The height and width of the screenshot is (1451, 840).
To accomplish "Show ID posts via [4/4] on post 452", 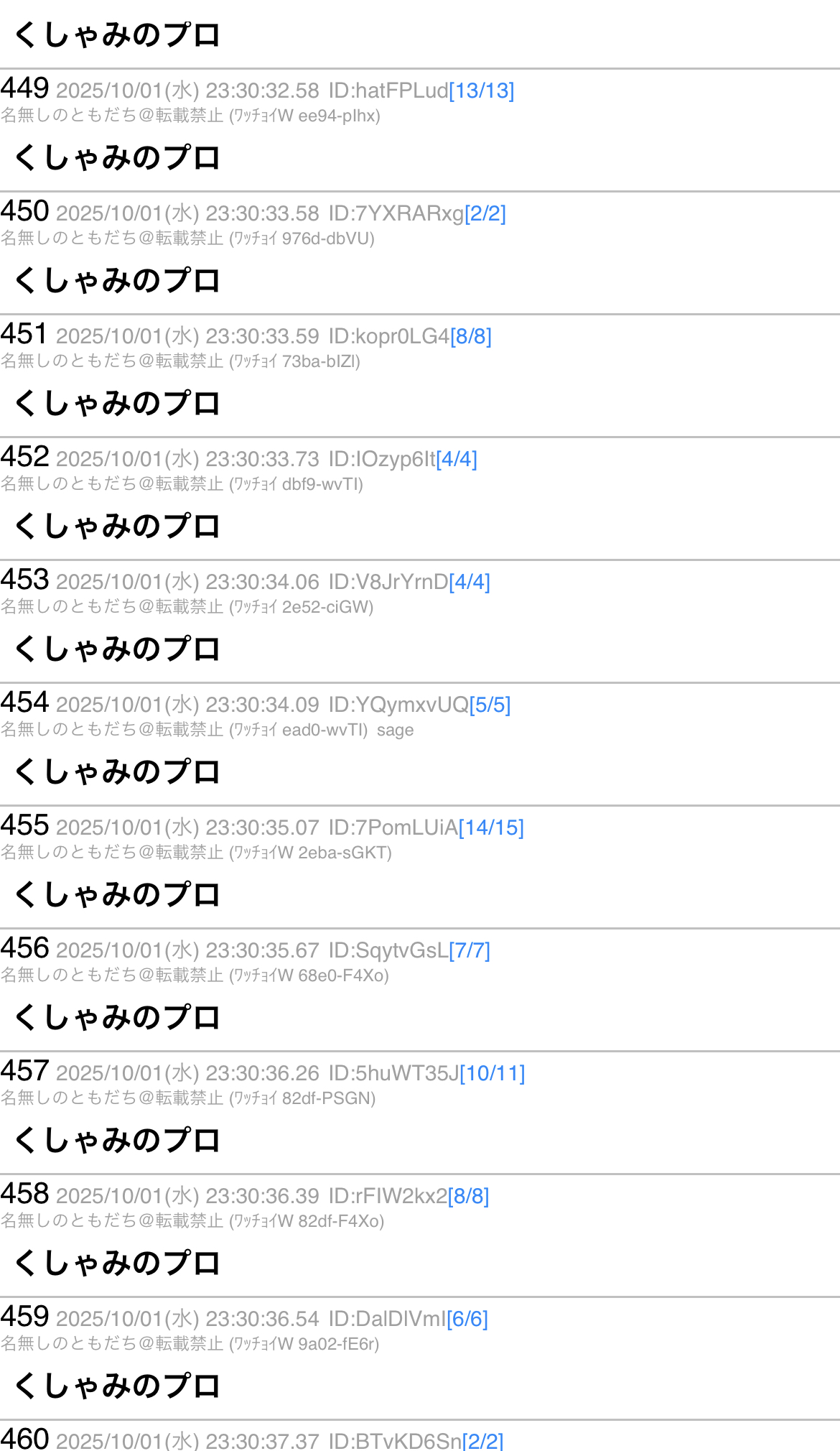I will tap(457, 460).
